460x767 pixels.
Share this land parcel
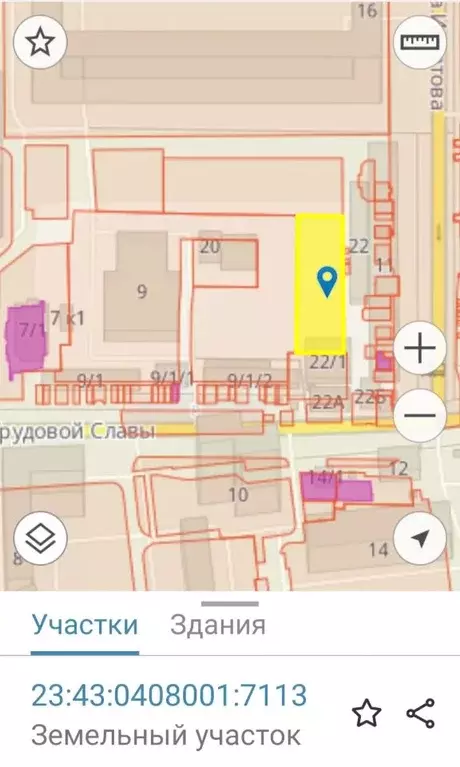click(421, 713)
